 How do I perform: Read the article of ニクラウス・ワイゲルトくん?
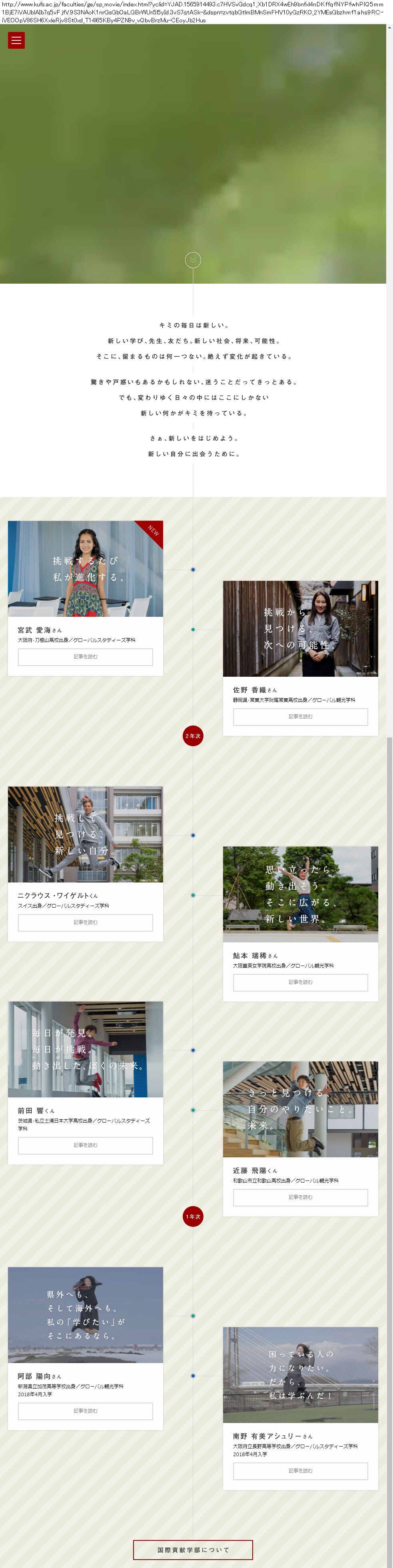pos(85,922)
